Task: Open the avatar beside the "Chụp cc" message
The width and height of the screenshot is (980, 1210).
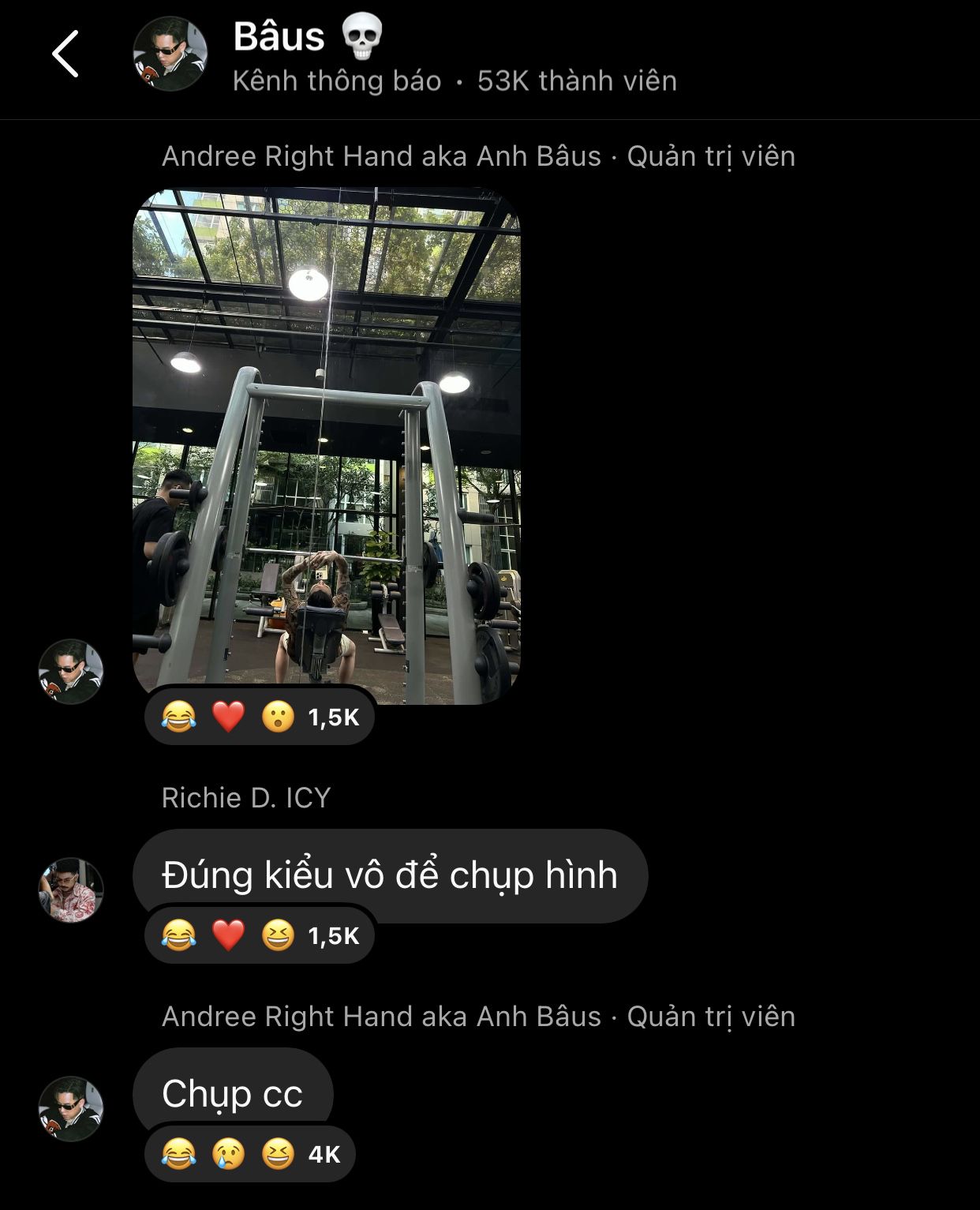Action: (x=71, y=1108)
